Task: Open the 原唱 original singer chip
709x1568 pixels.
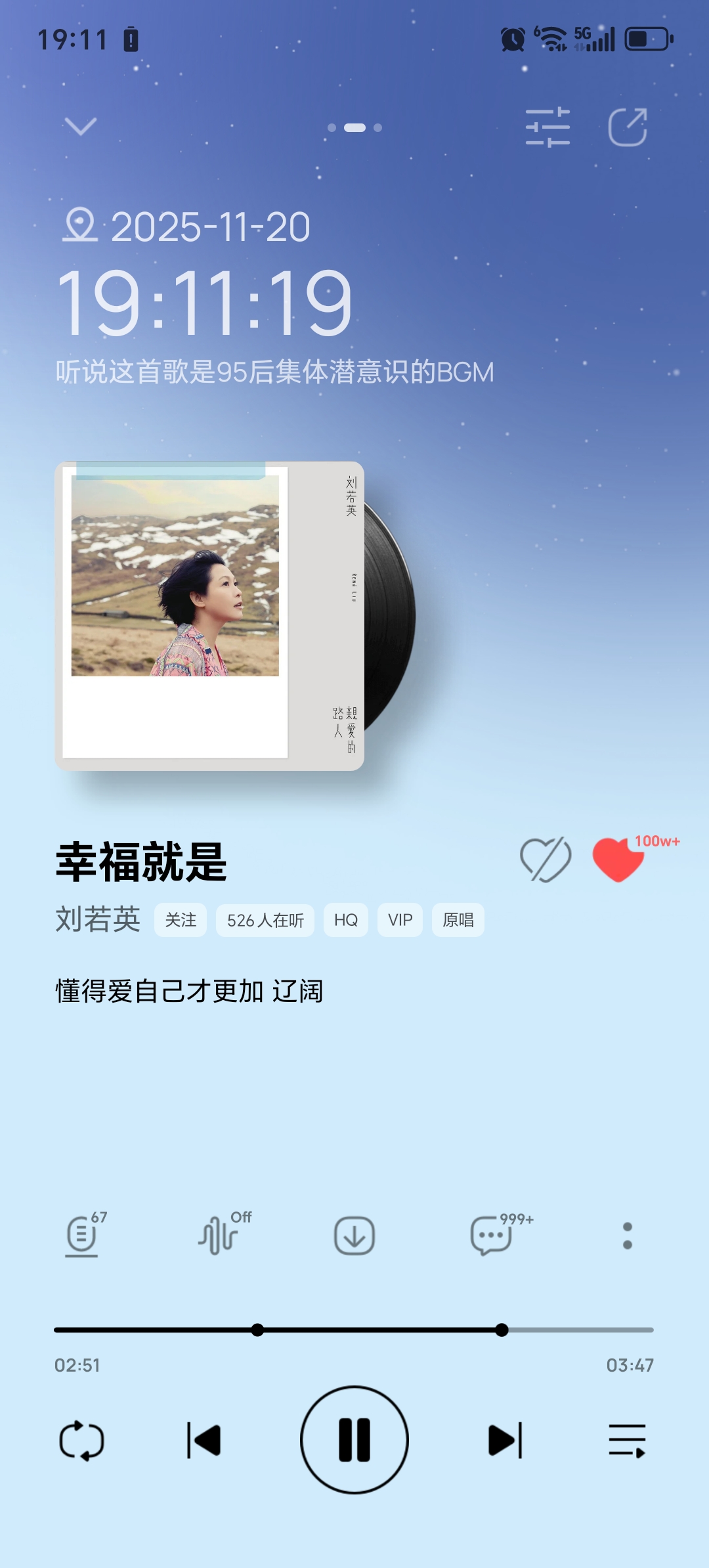Action: (458, 920)
